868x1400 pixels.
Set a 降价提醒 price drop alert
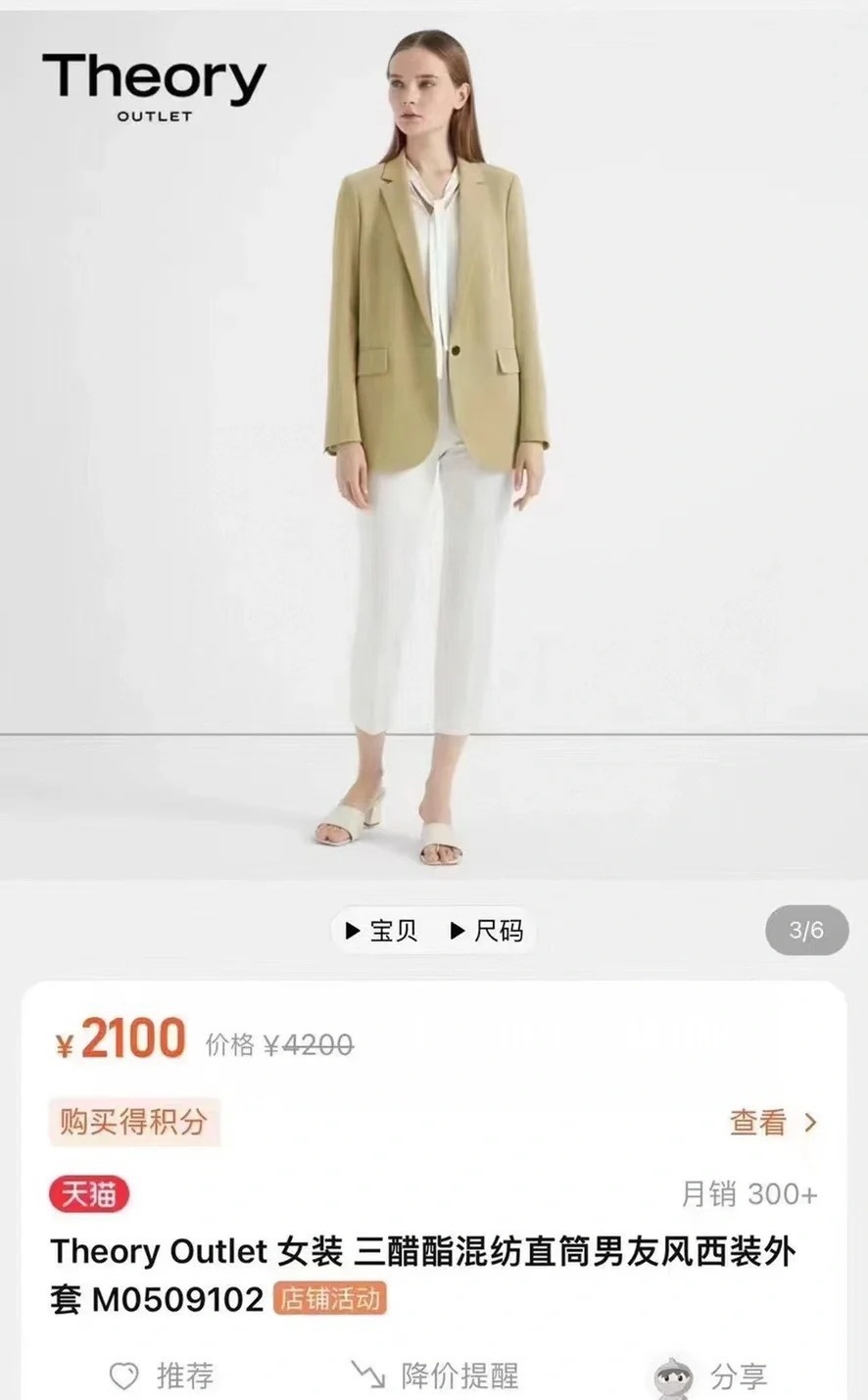tap(435, 1376)
